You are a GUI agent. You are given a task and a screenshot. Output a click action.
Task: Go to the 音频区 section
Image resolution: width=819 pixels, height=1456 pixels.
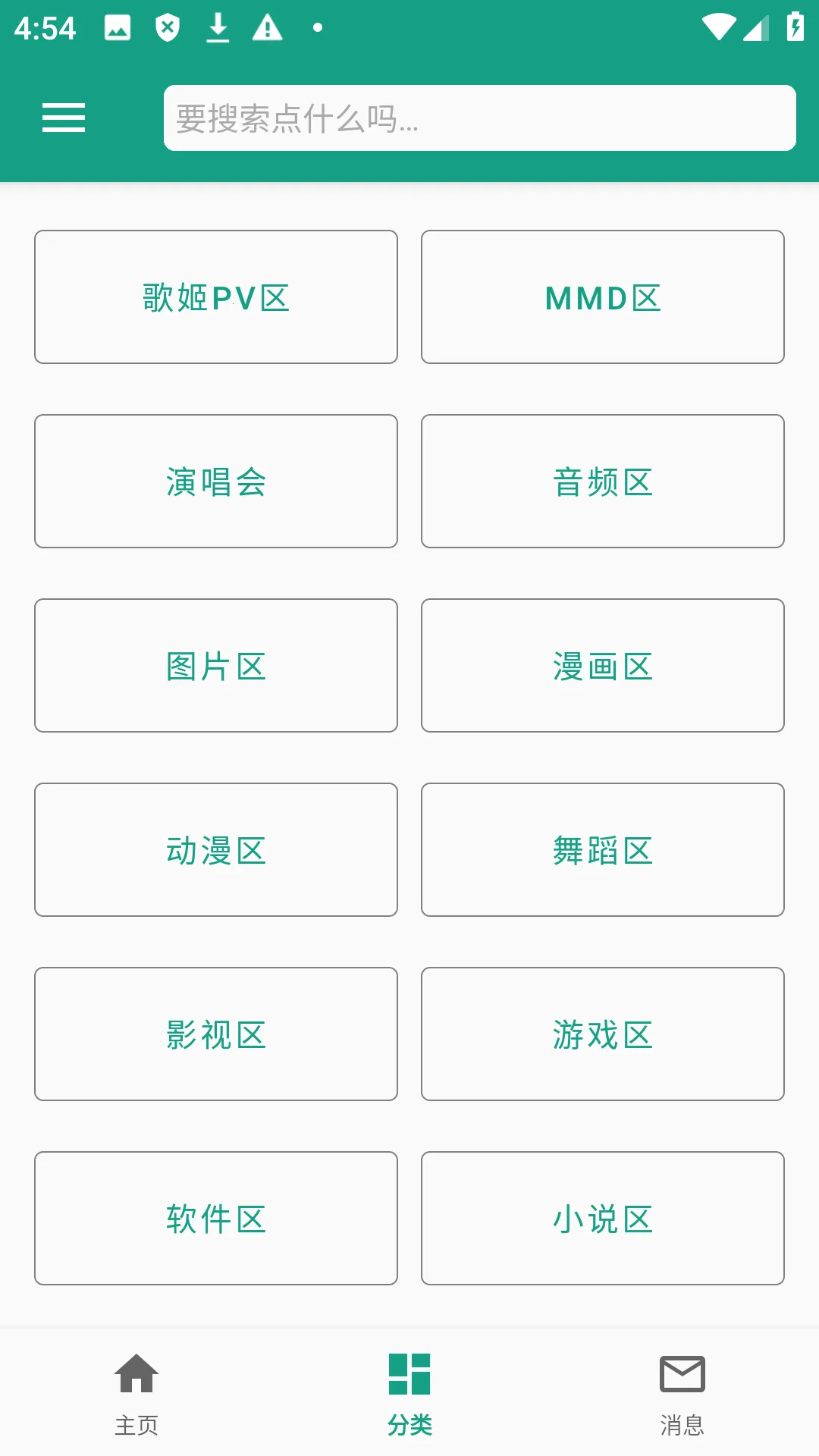[603, 482]
